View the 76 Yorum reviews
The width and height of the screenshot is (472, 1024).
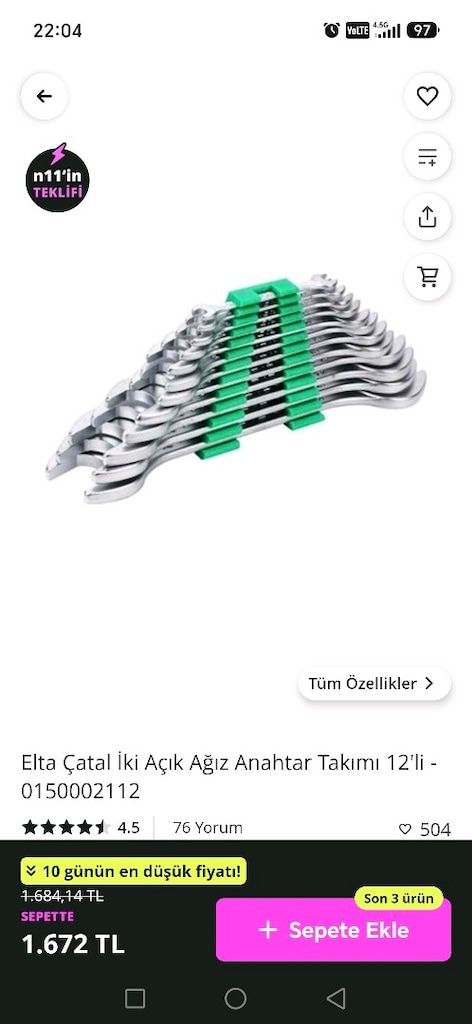[208, 828]
